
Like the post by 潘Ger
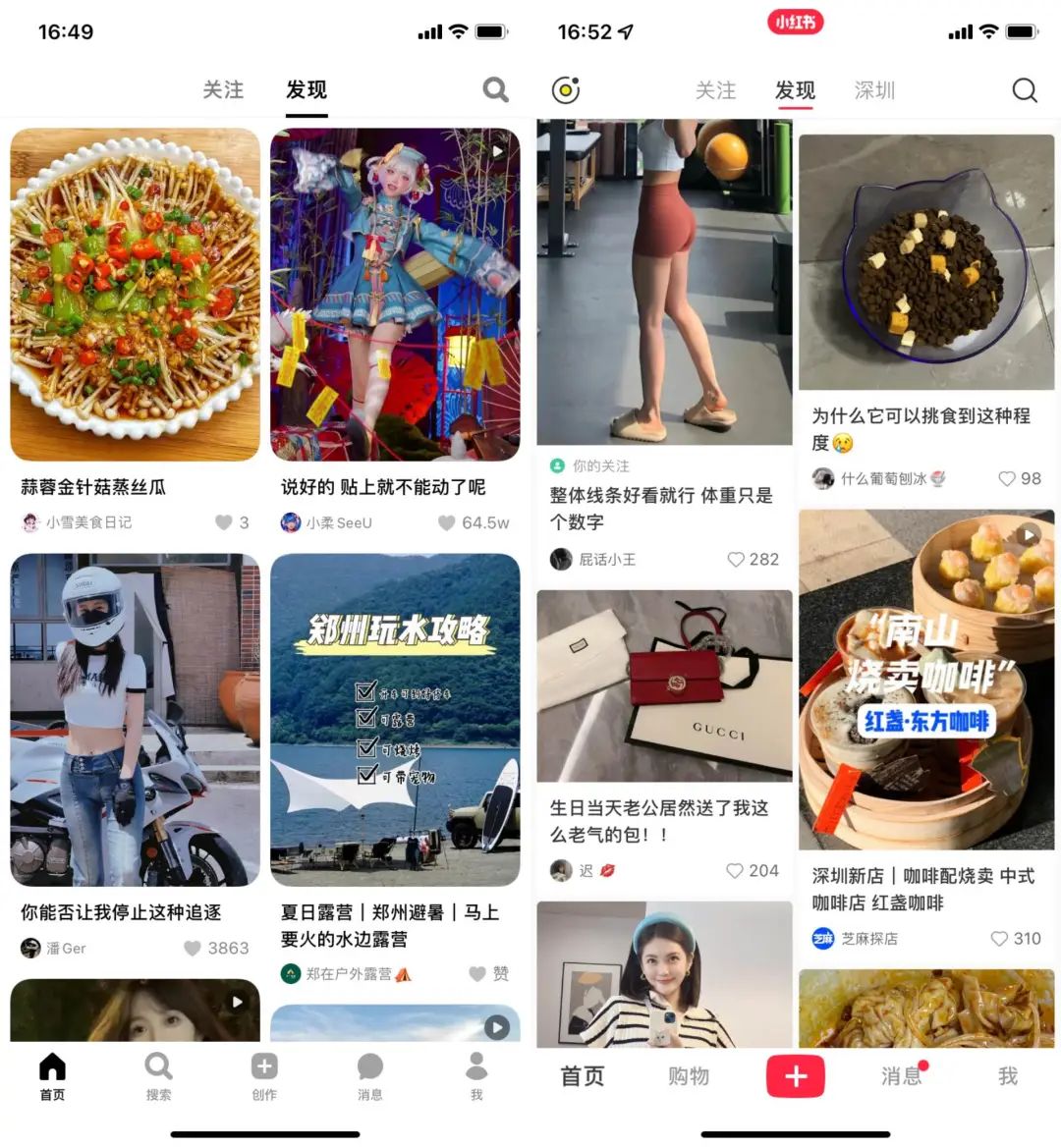tap(194, 948)
